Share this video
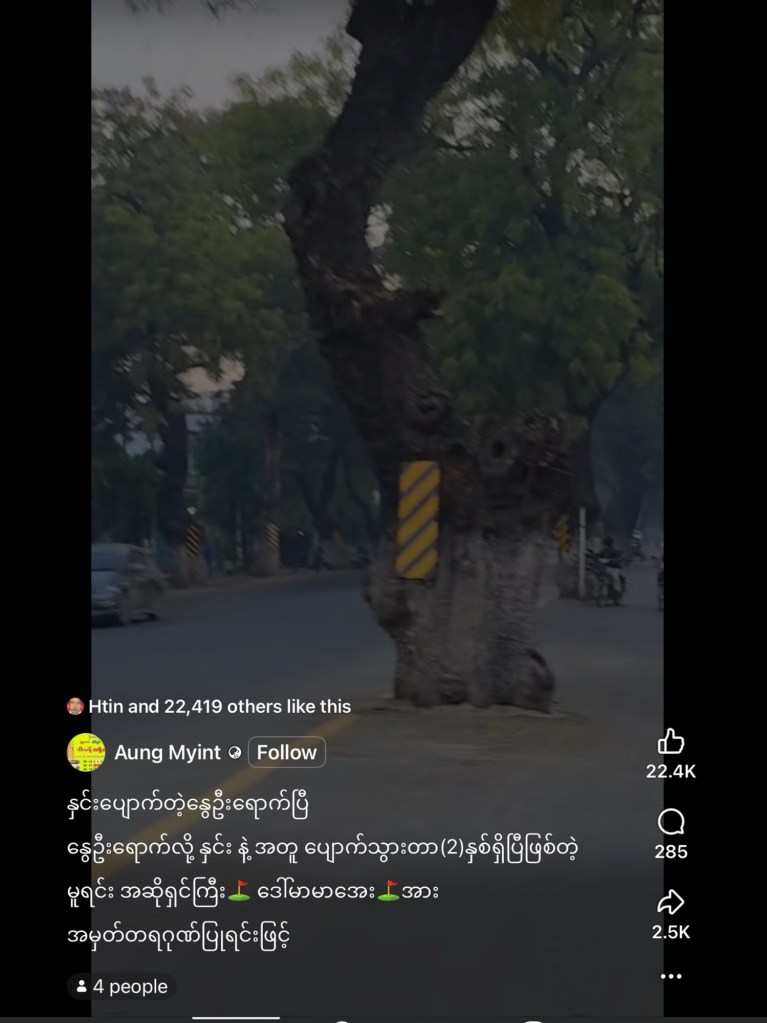The height and width of the screenshot is (1023, 767). [x=670, y=903]
